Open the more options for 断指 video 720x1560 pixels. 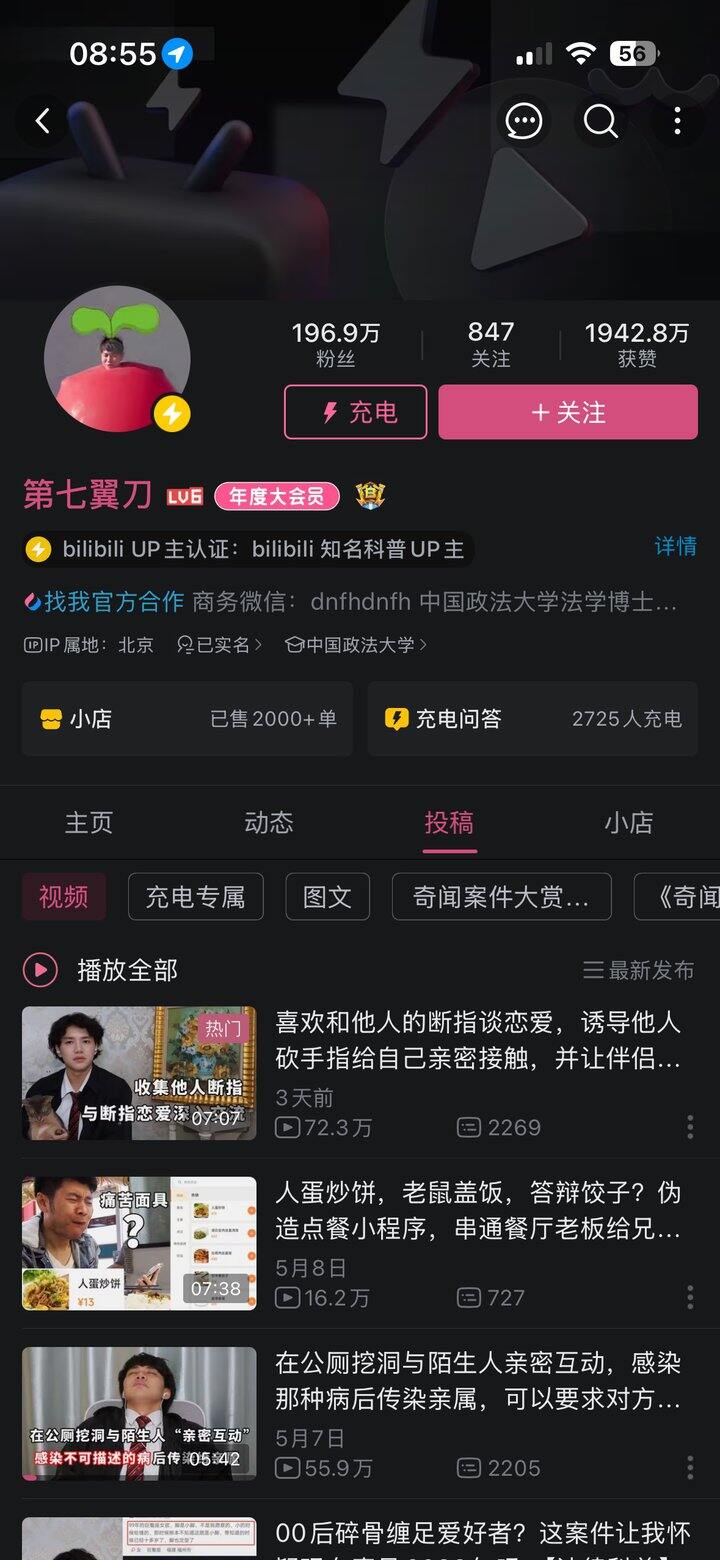coord(690,1128)
